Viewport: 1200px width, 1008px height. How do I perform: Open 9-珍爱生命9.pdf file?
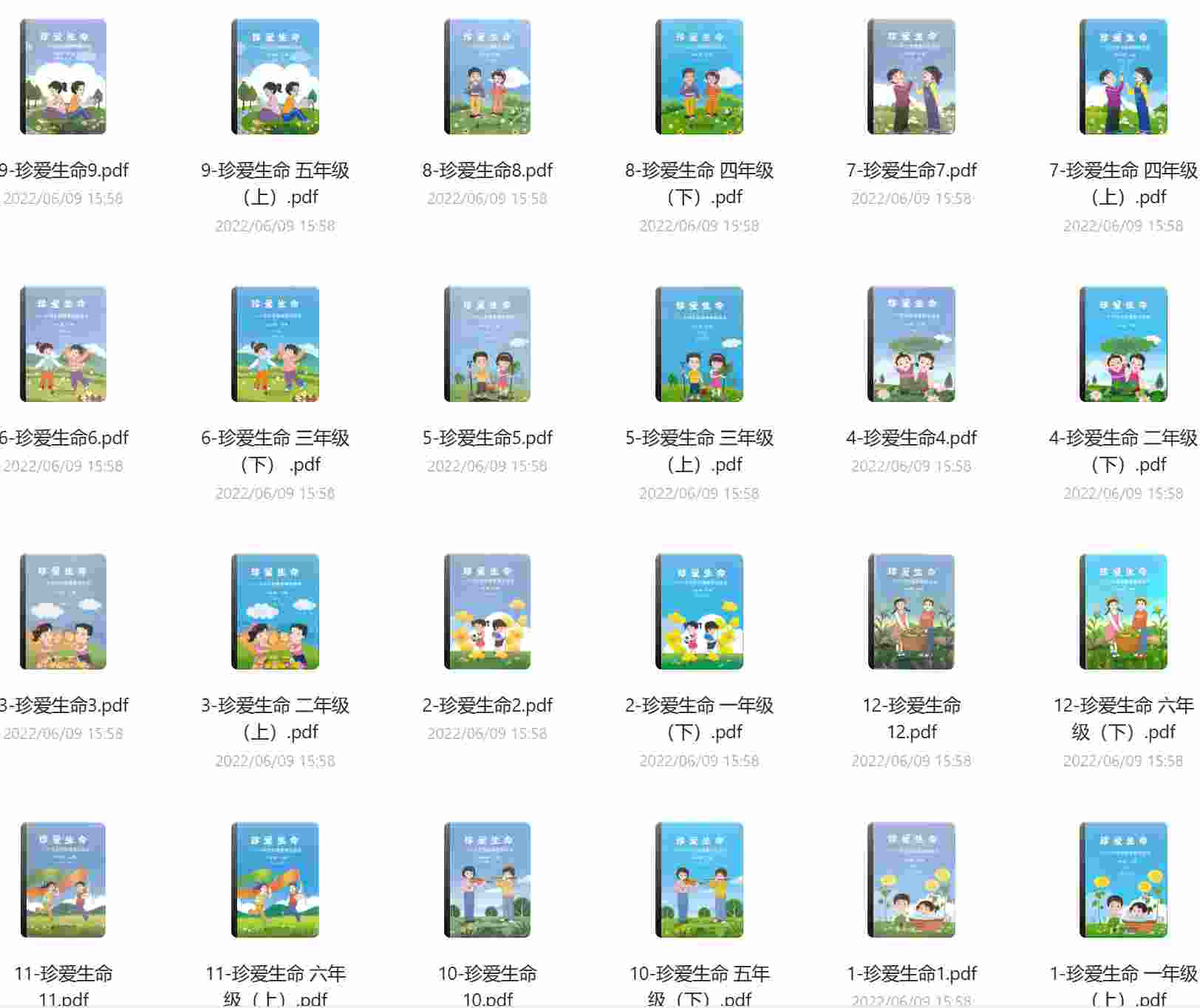63,77
